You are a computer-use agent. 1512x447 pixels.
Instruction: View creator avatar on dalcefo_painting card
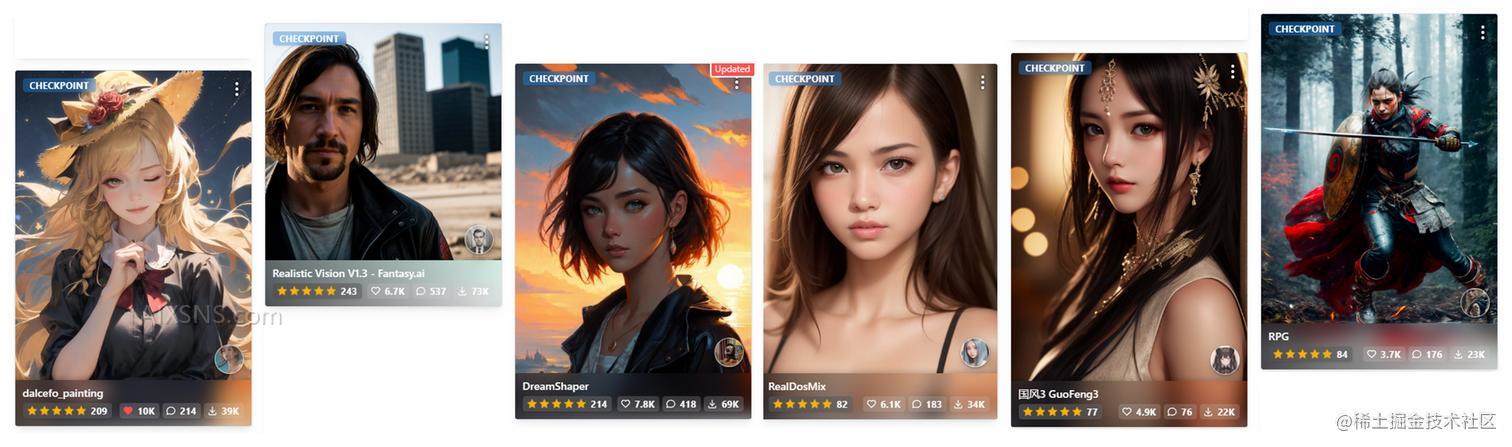click(229, 359)
